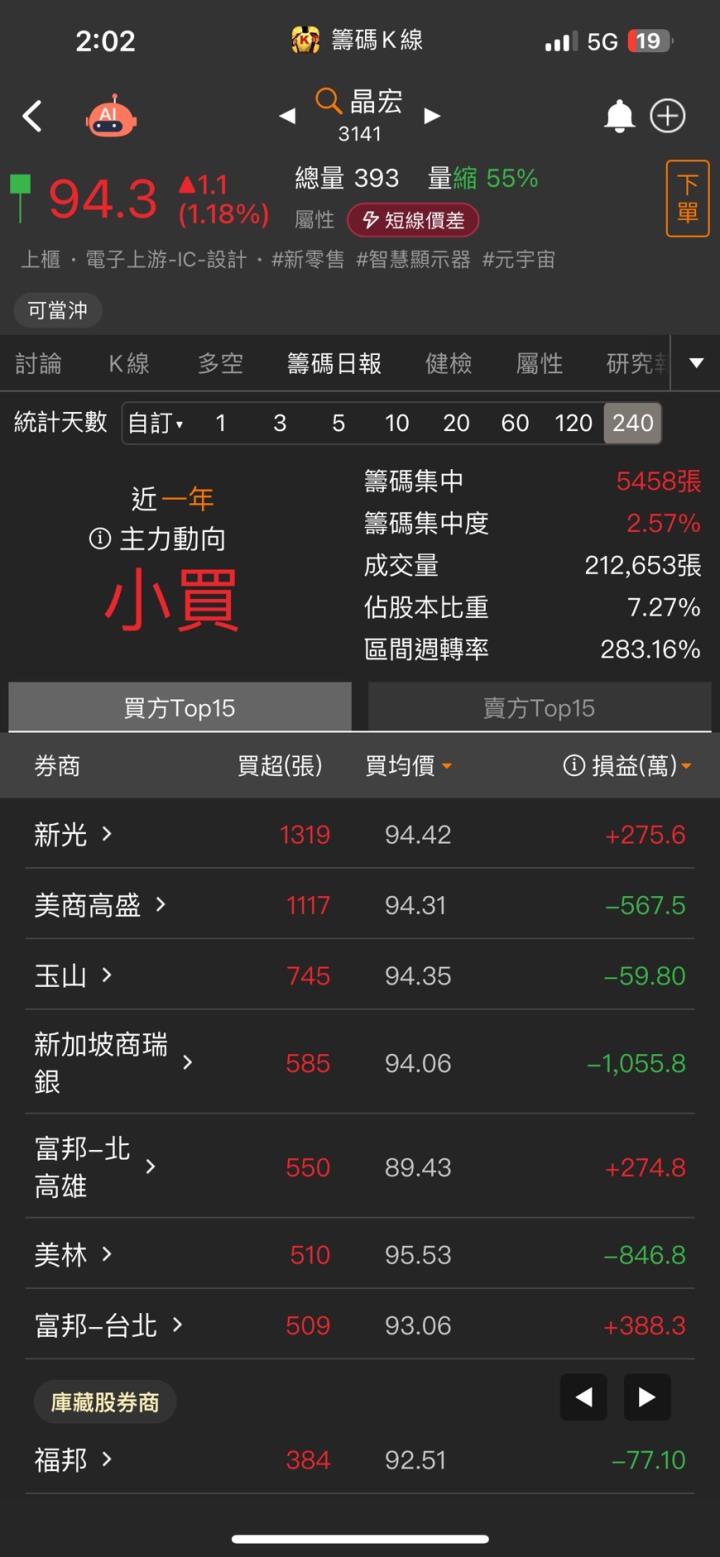The height and width of the screenshot is (1557, 720).
Task: Open the 短線價差 attribute badge
Action: pos(413,219)
